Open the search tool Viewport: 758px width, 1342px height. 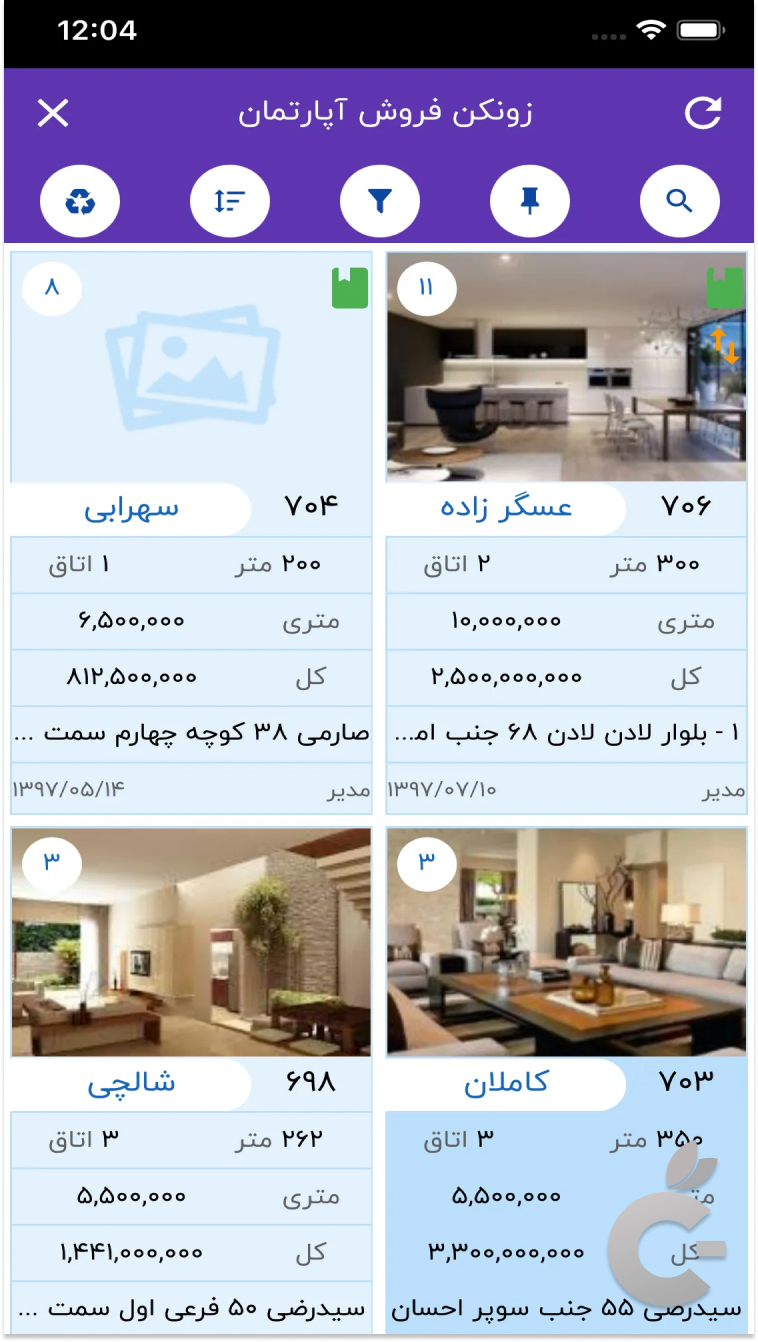(679, 201)
